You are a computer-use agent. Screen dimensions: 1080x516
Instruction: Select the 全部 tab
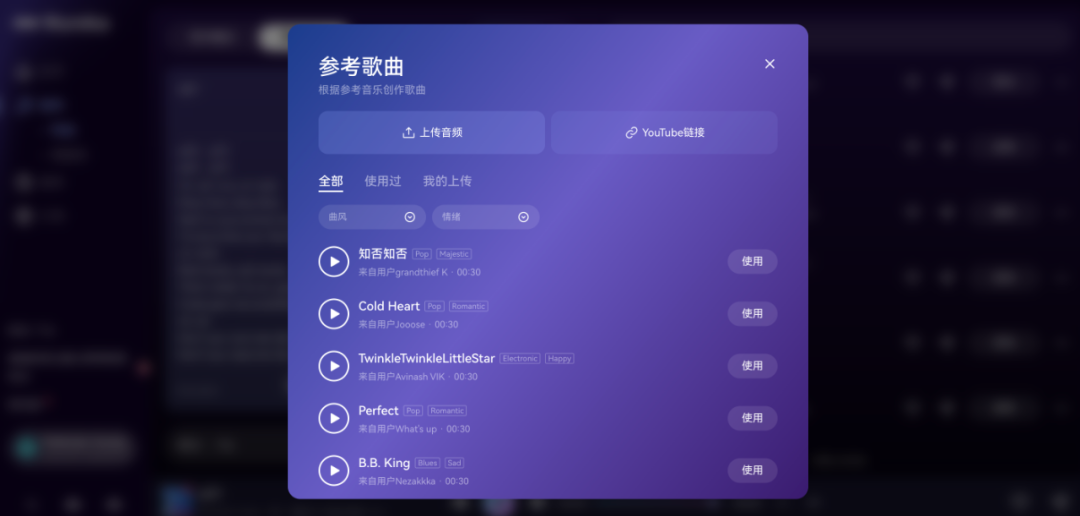[x=330, y=181]
